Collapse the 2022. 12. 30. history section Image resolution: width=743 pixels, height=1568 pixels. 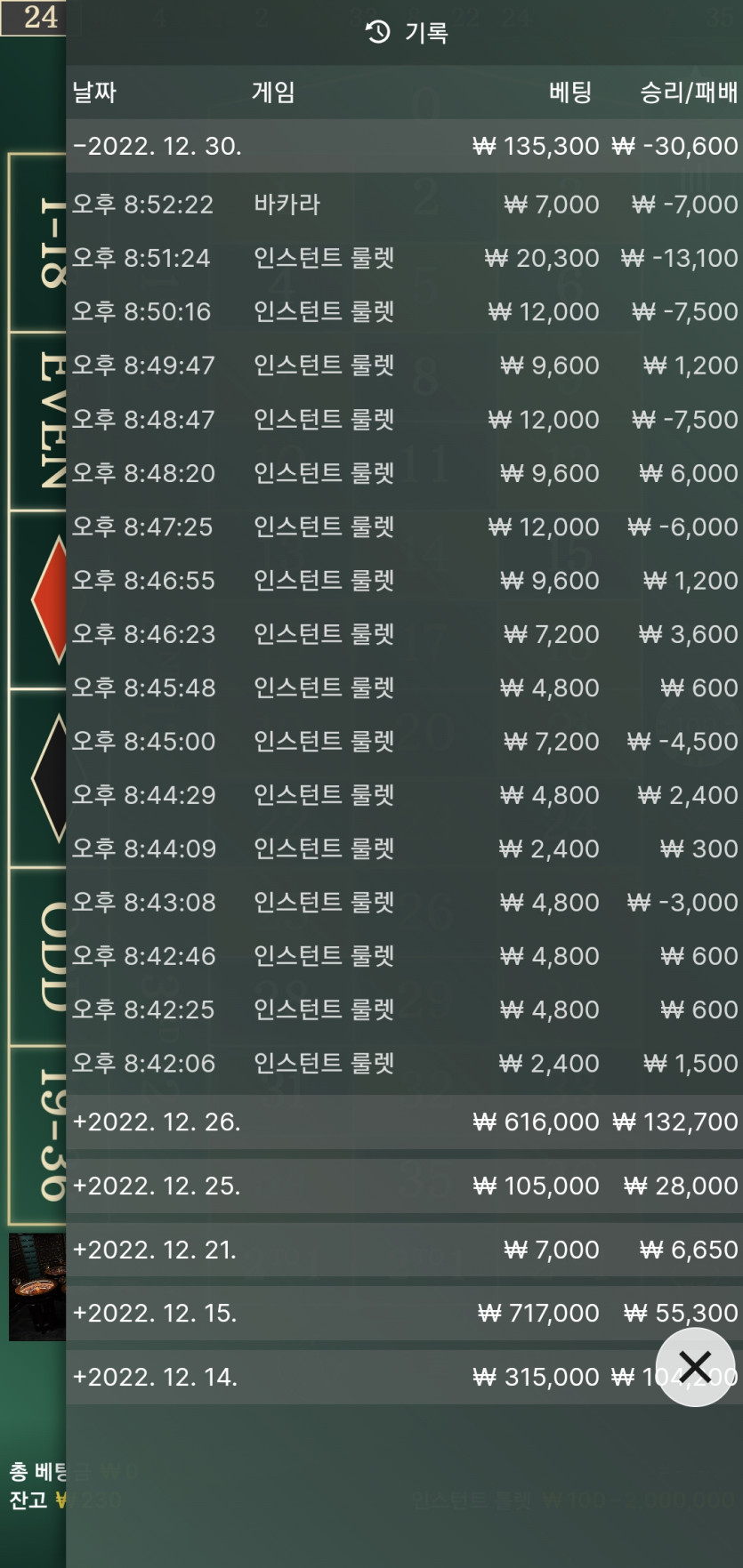[x=404, y=146]
